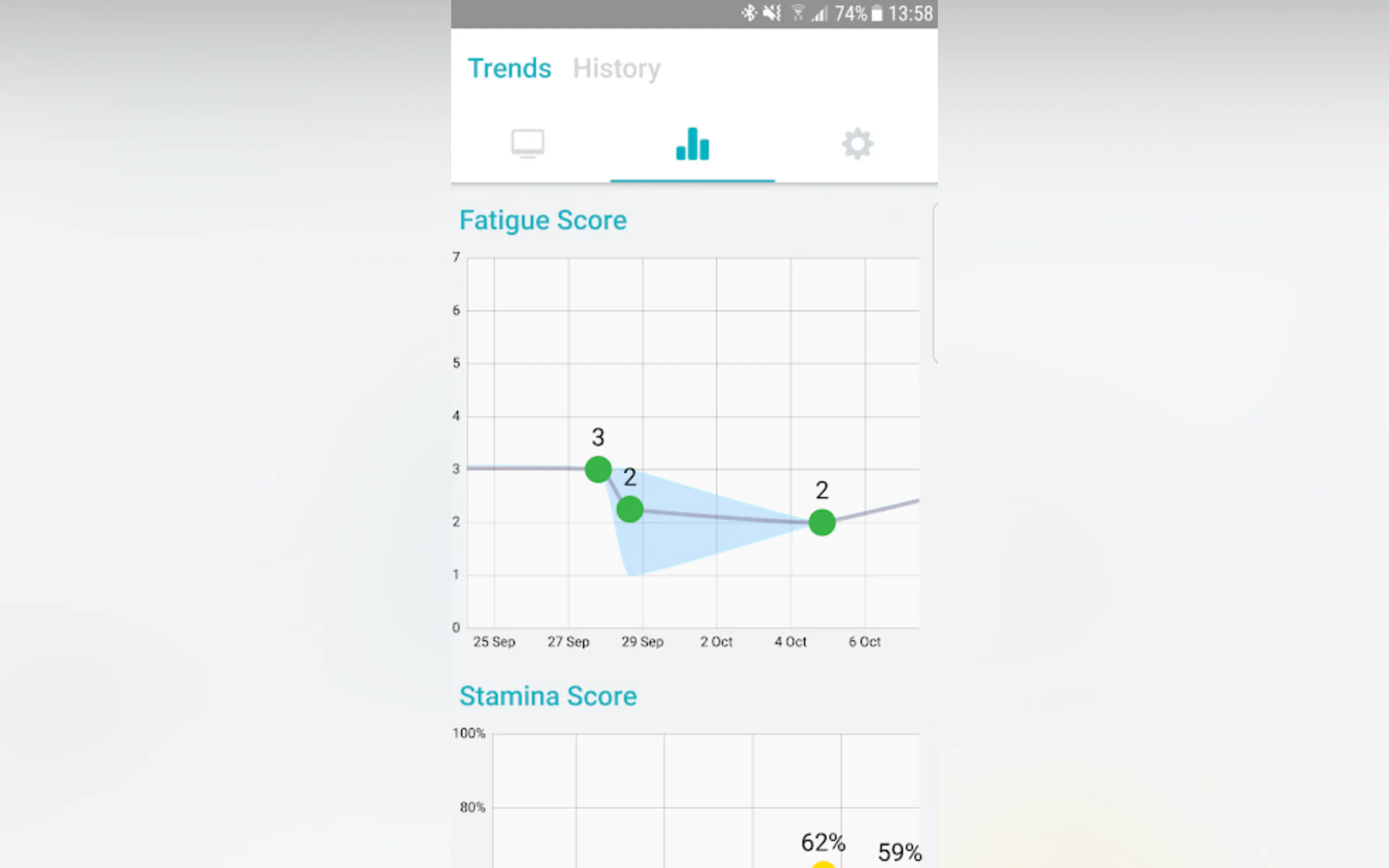Open the bar chart statistics tab
Viewport: 1389px width, 868px height.
coord(692,144)
